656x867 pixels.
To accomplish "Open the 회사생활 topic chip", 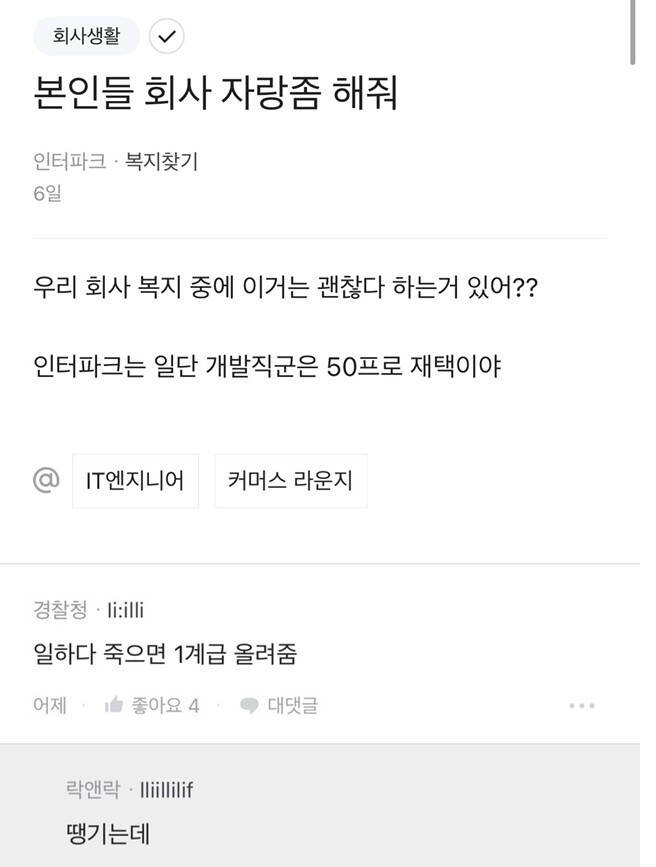I will pyautogui.click(x=86, y=37).
